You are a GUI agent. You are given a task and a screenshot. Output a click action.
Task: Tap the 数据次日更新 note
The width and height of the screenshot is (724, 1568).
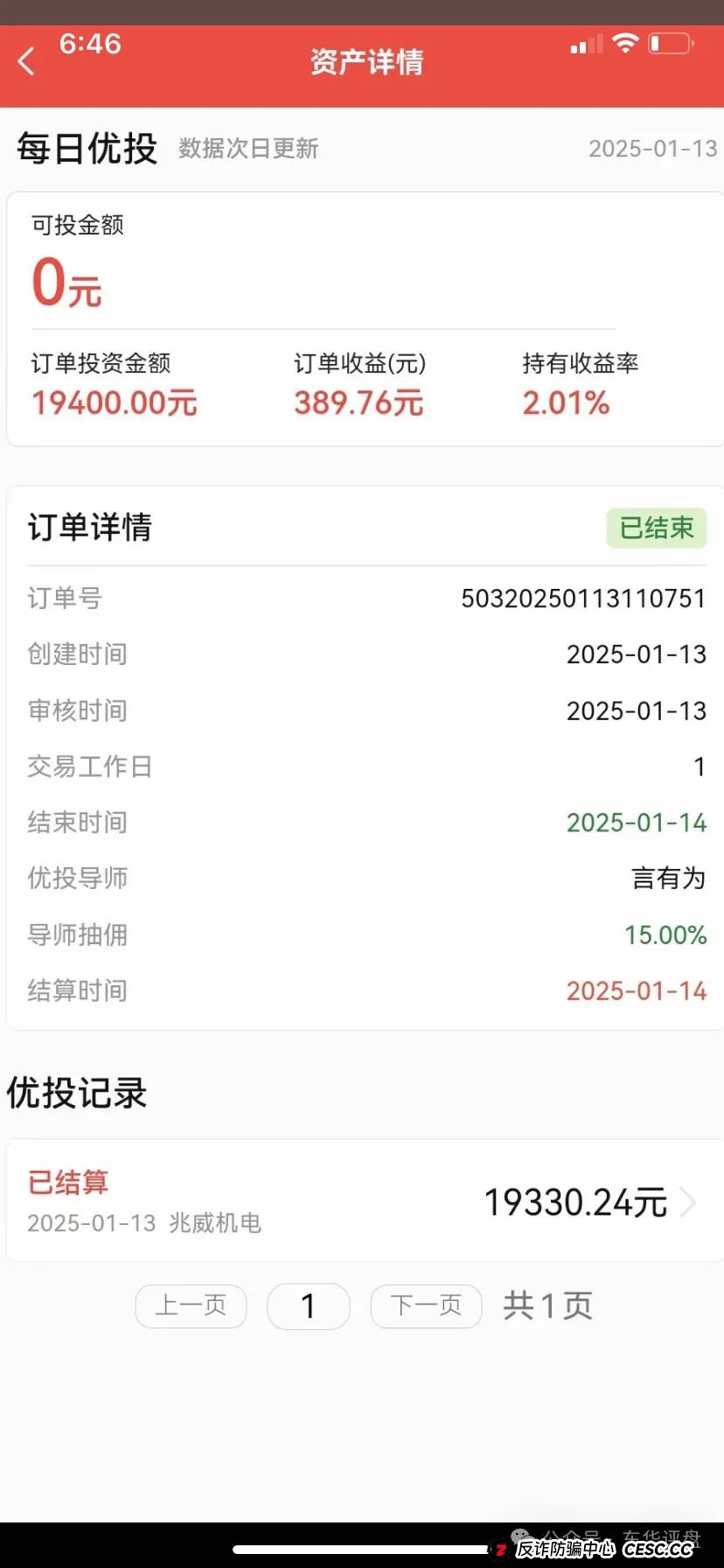[247, 149]
